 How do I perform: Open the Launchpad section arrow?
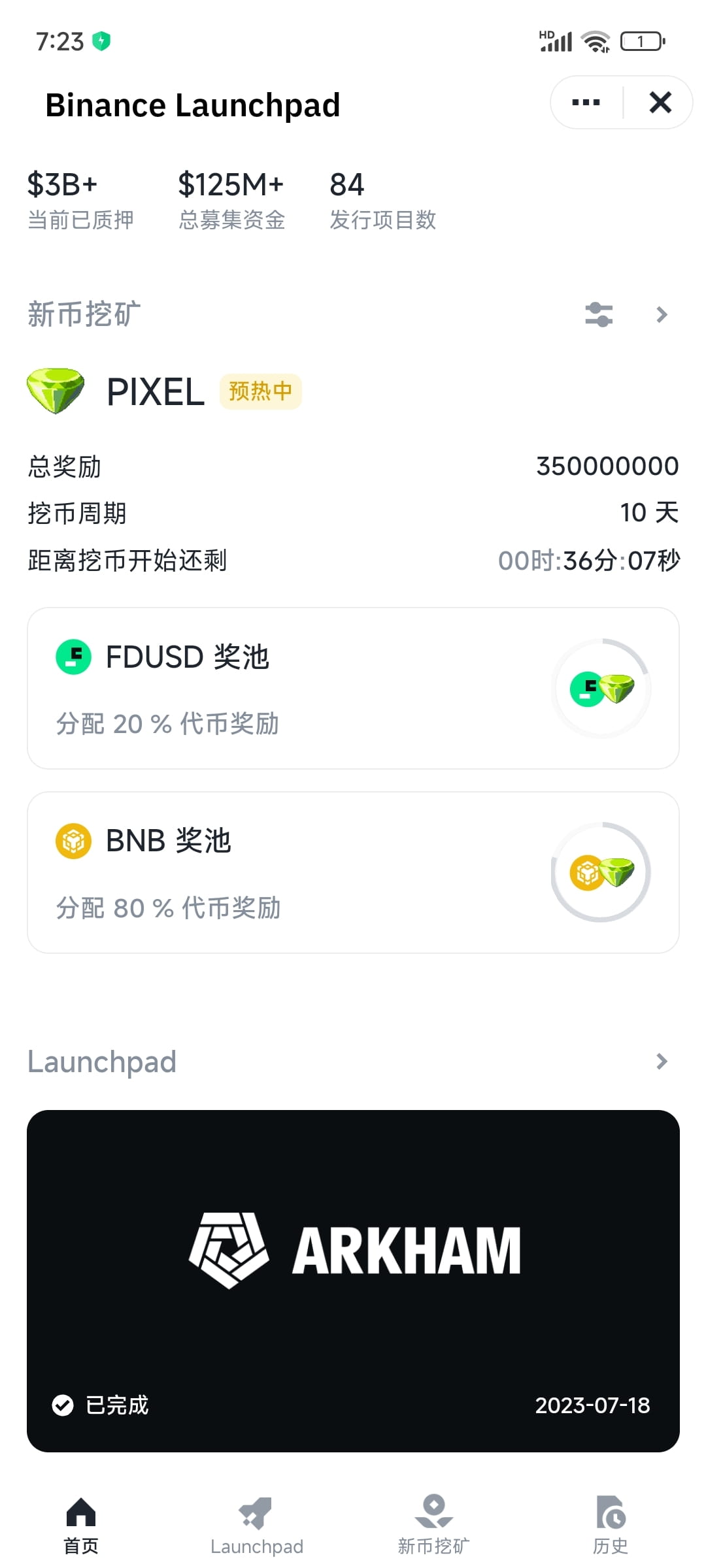(662, 1062)
